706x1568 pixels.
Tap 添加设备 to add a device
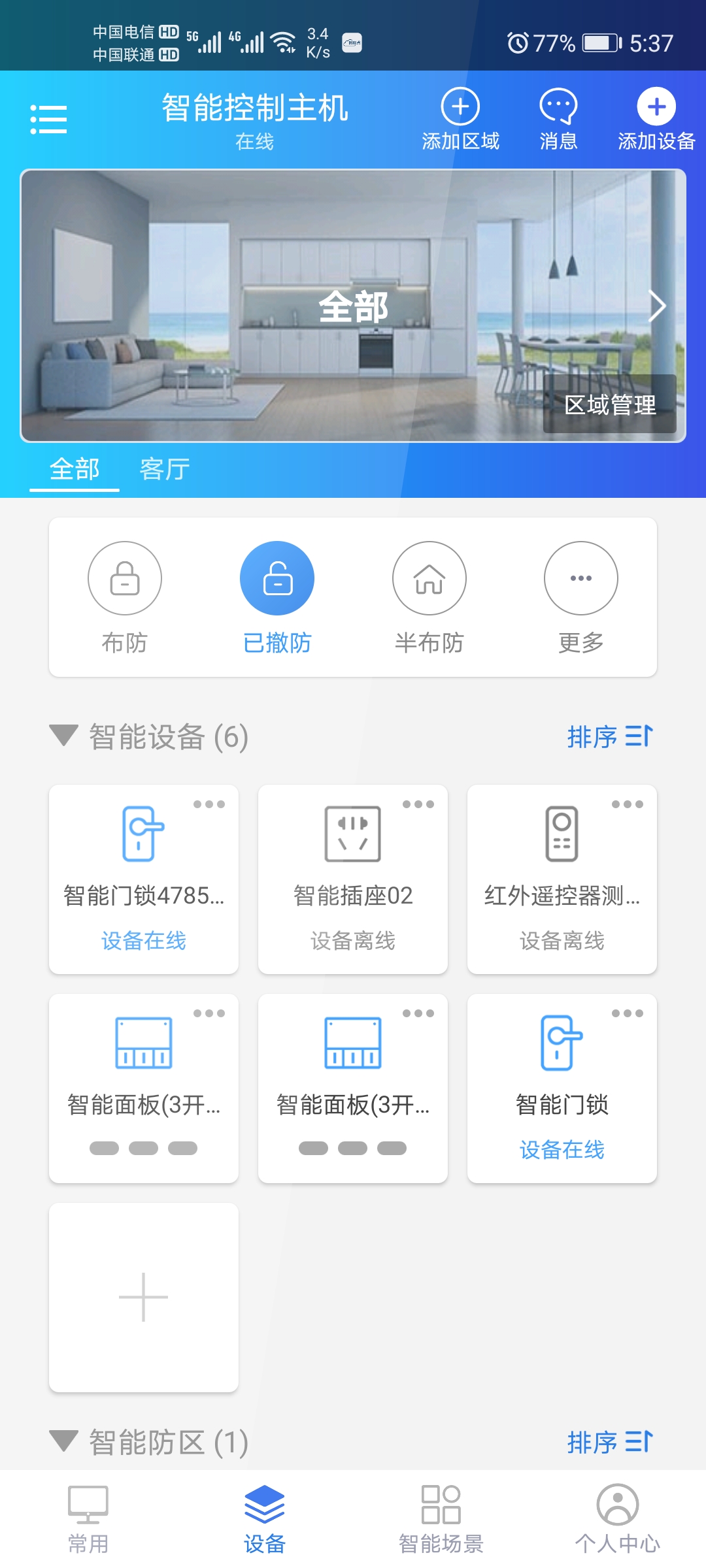pyautogui.click(x=656, y=106)
